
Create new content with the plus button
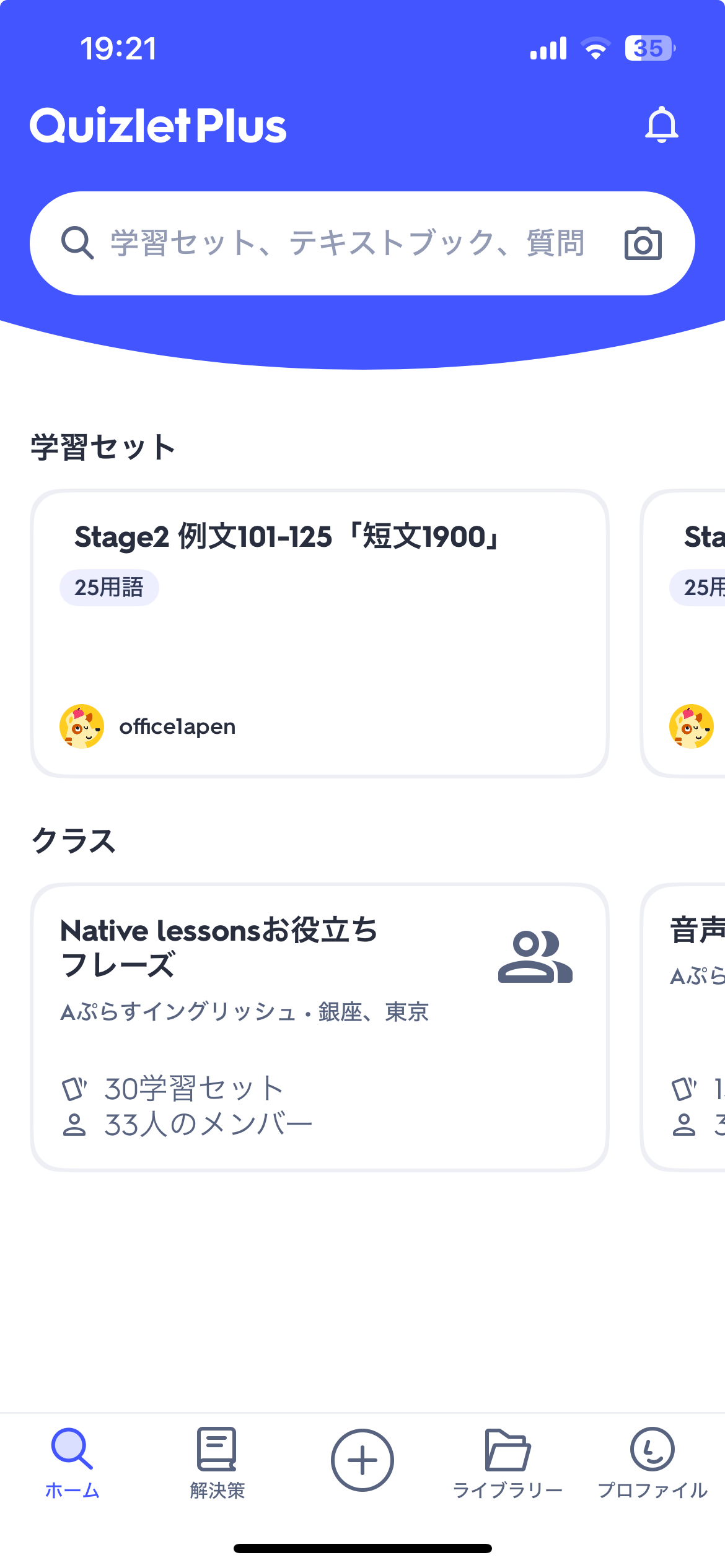(362, 1460)
